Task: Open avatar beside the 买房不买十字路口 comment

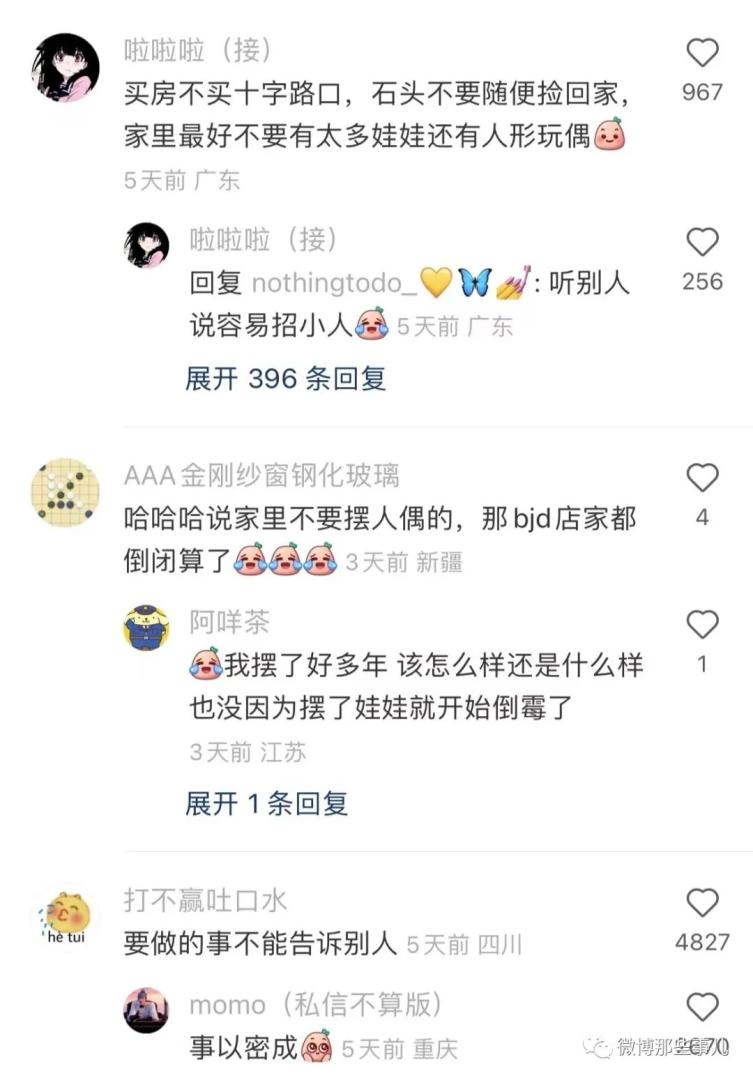Action: 65,68
